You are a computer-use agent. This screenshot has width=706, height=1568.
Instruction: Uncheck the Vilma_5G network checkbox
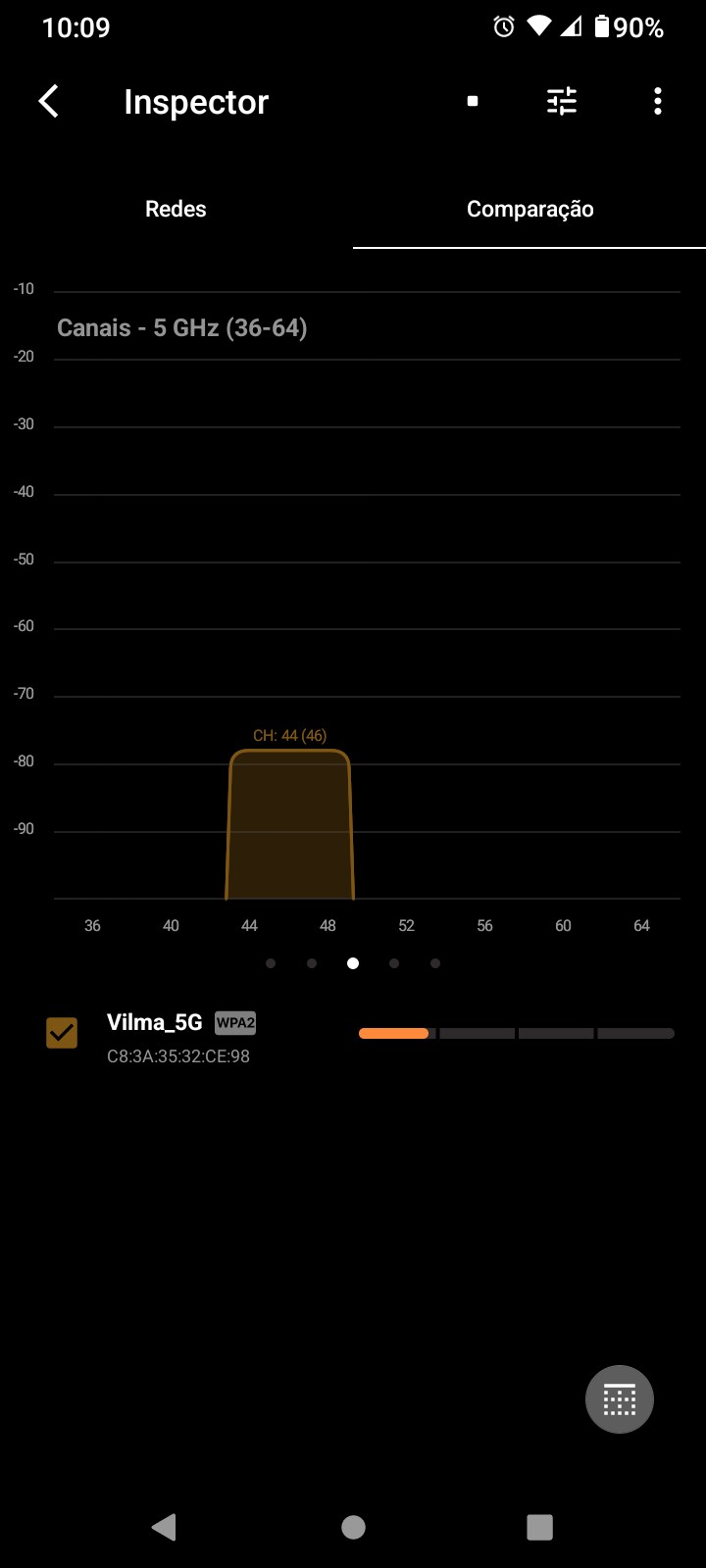coord(62,1033)
